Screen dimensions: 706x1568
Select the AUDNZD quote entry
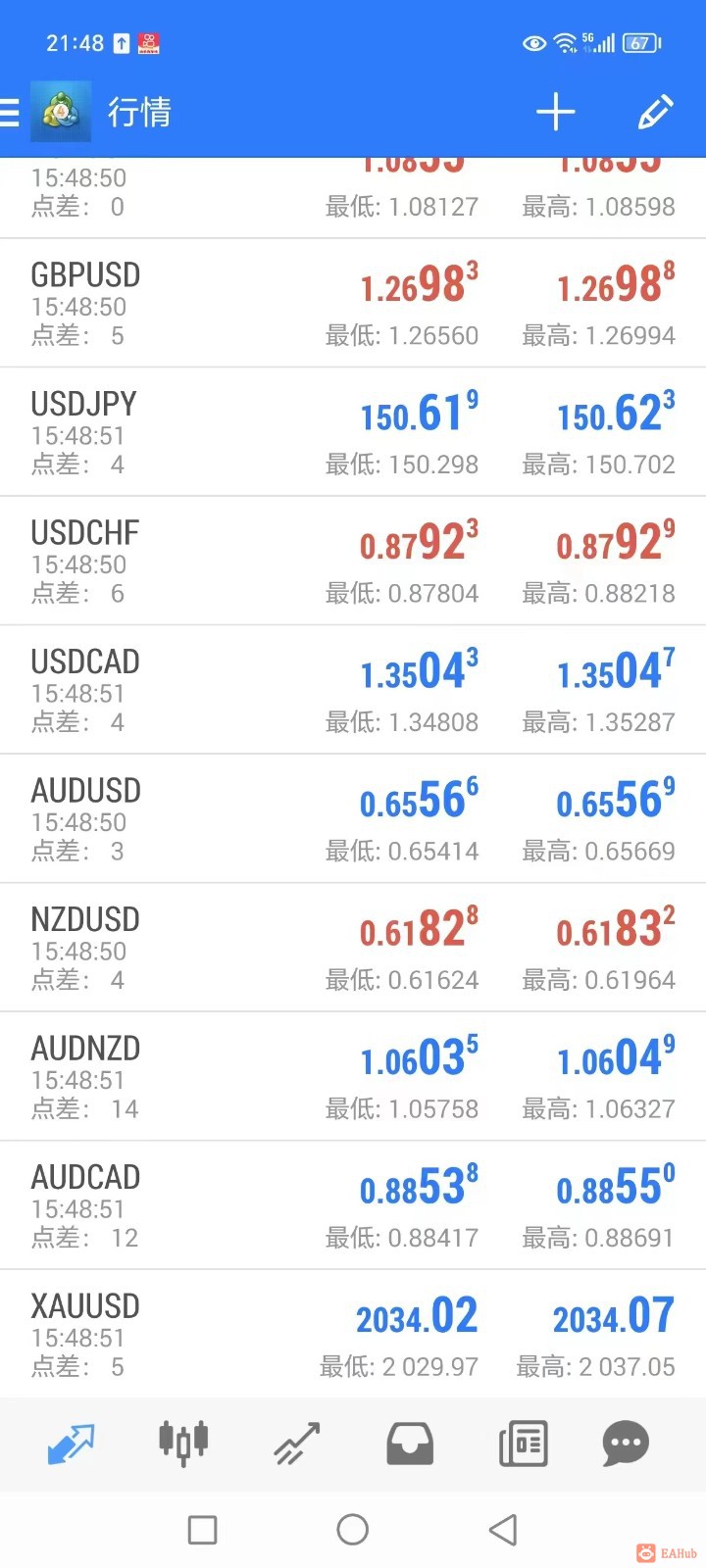[x=353, y=1074]
